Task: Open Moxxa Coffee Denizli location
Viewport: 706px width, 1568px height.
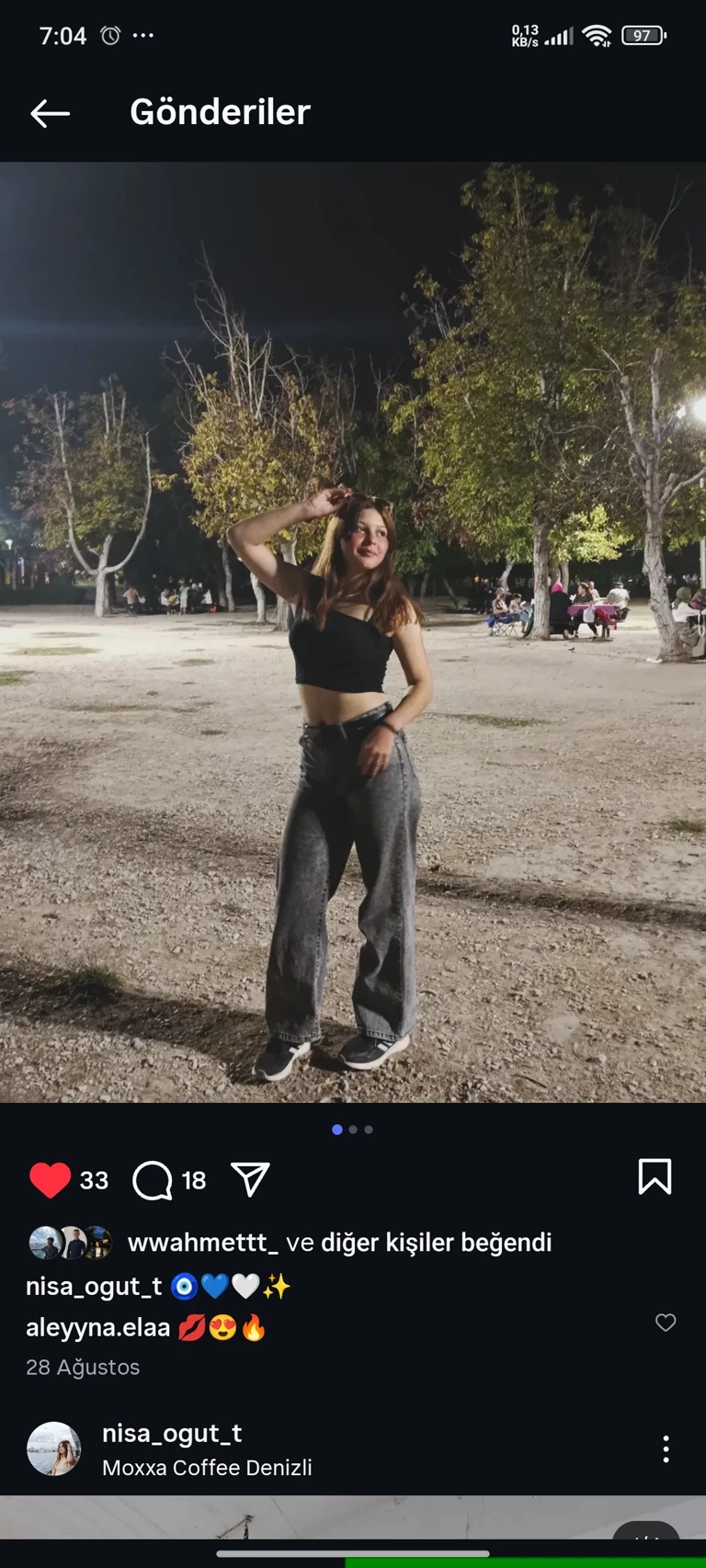Action: 207,1468
